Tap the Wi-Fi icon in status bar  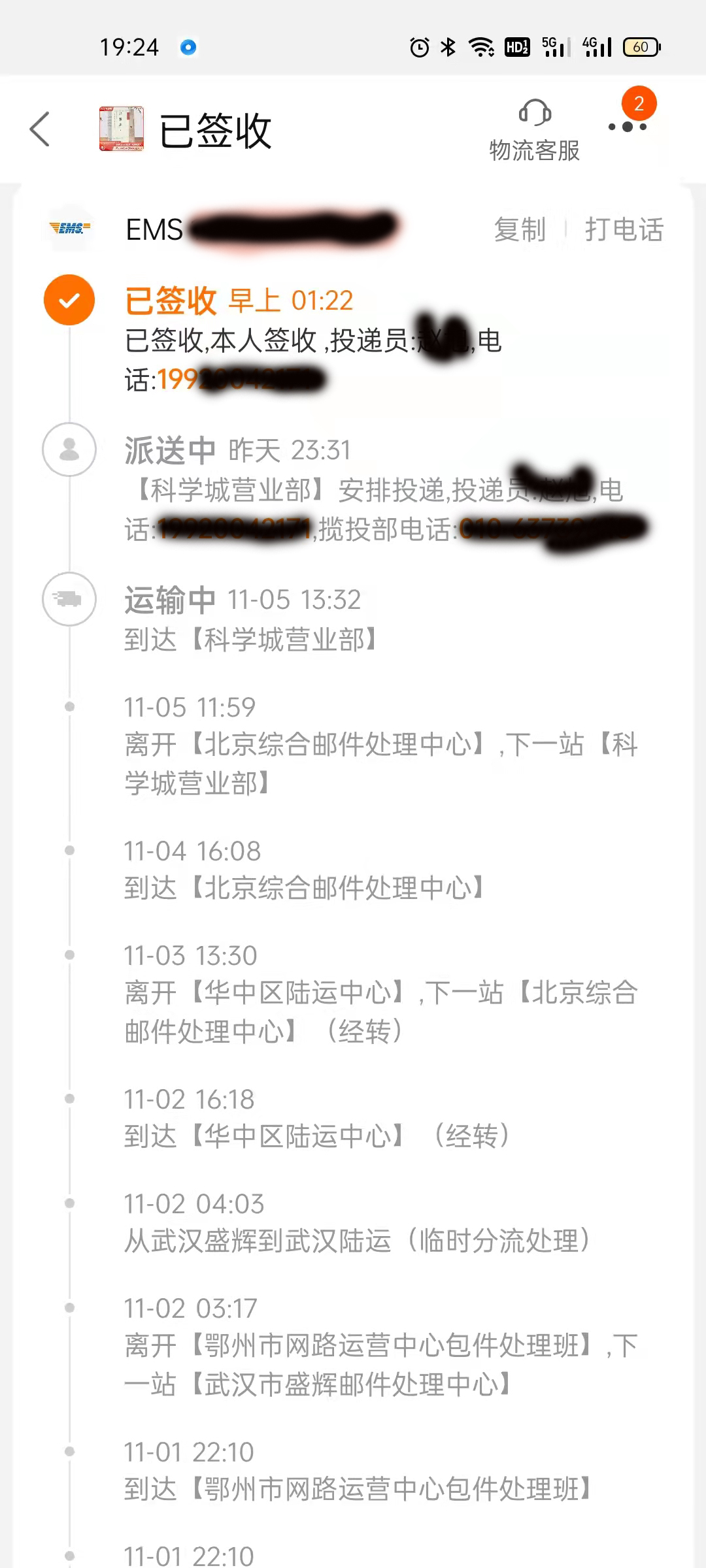point(482,46)
